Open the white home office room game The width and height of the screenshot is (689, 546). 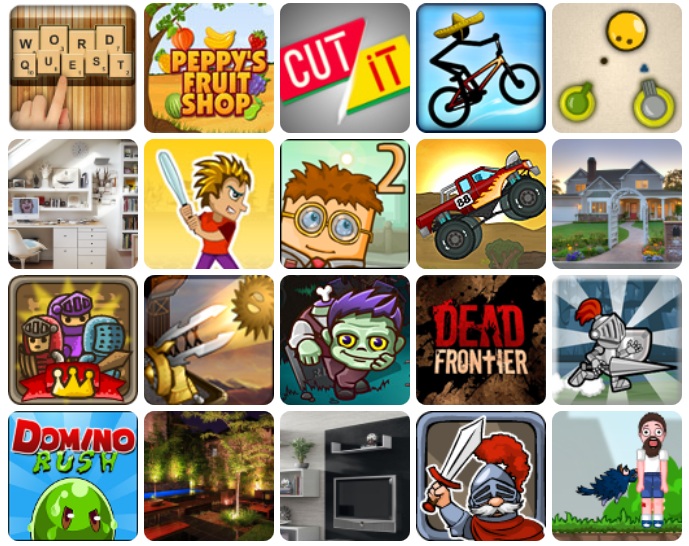(72, 204)
